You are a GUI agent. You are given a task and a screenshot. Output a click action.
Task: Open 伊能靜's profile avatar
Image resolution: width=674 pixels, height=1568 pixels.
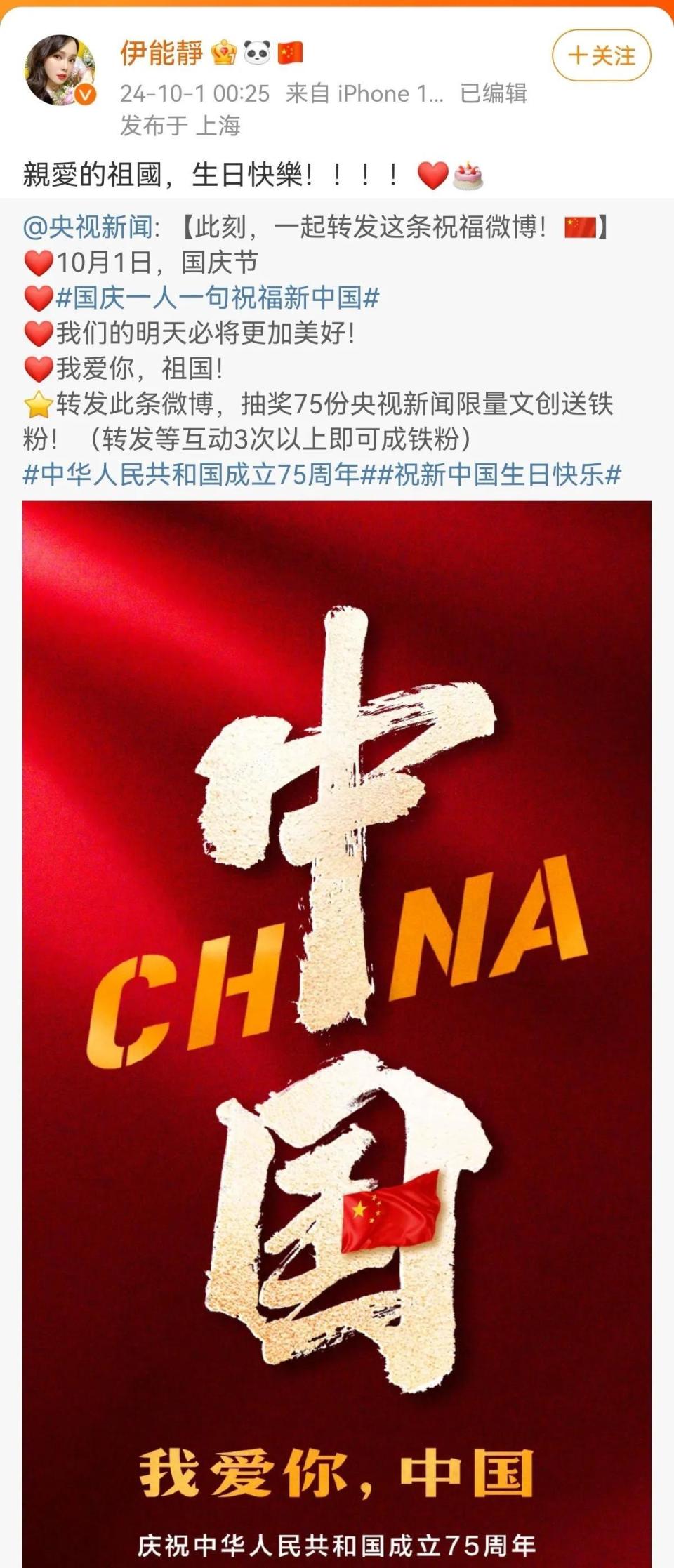pyautogui.click(x=61, y=69)
